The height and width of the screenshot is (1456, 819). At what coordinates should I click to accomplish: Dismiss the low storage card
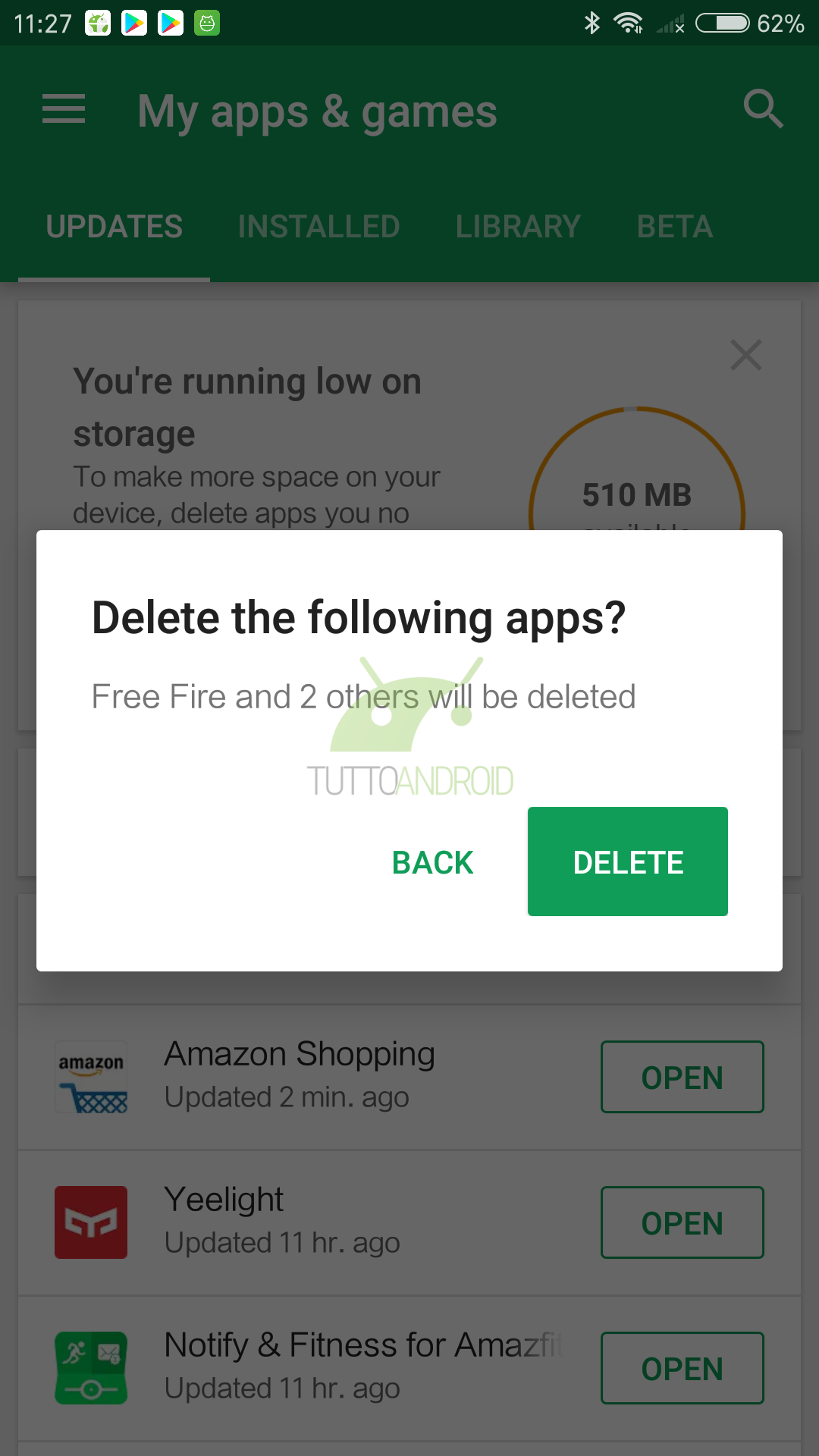pos(746,355)
